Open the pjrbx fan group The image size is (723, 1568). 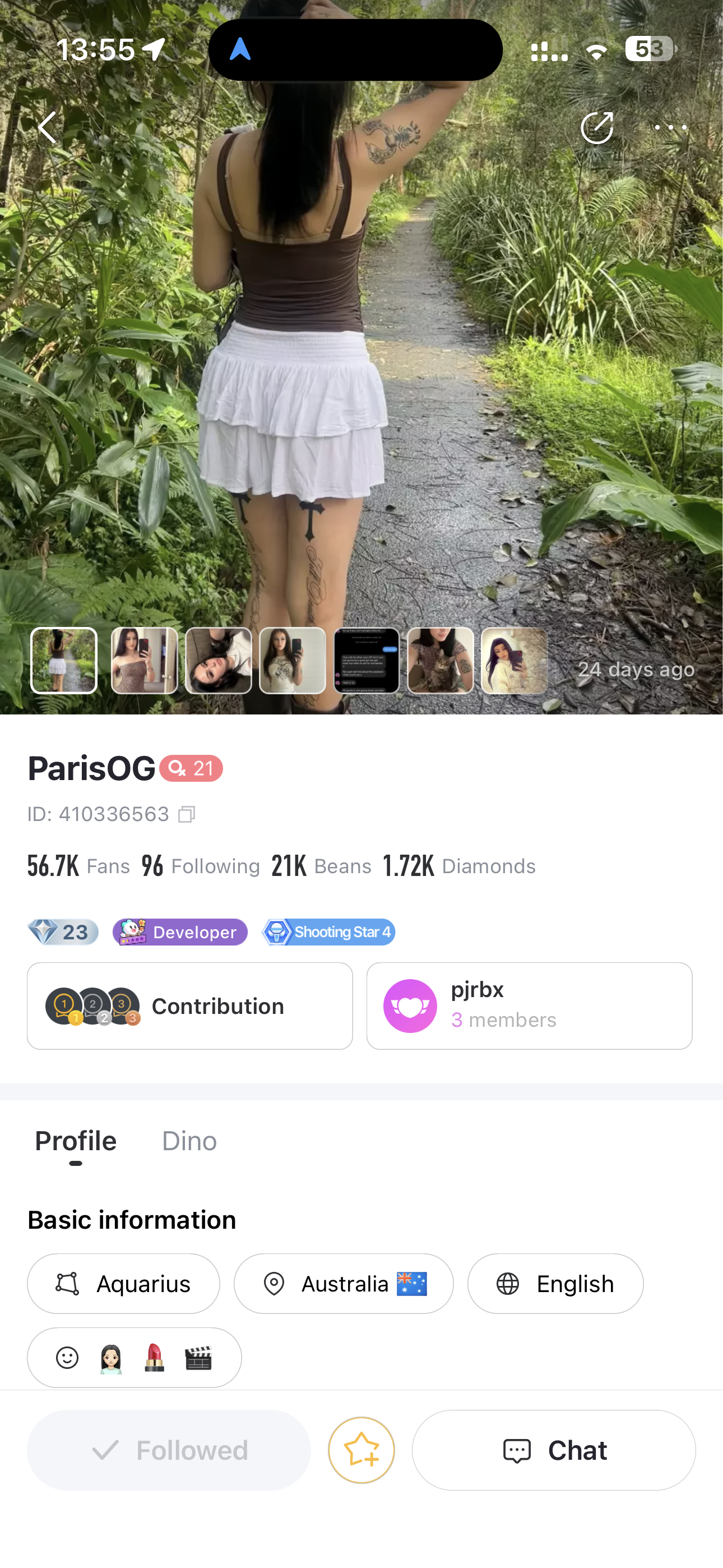[529, 1006]
